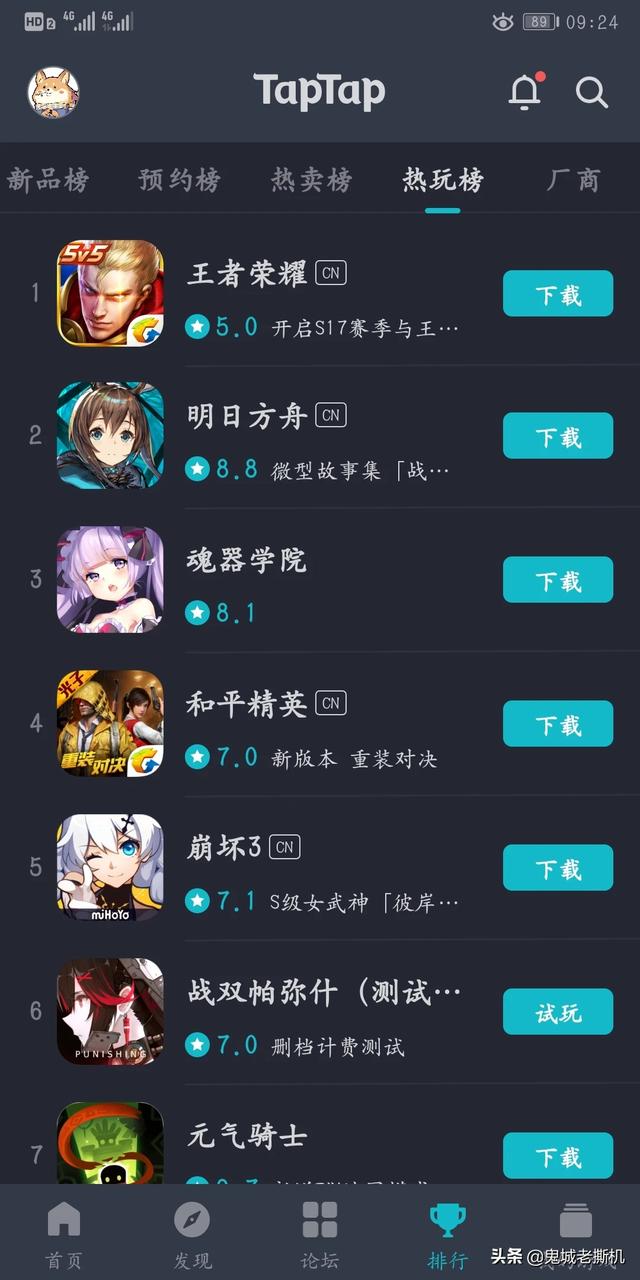Switch to the 新品榜 tab
Screen dimensions: 640x1280
[x=48, y=180]
